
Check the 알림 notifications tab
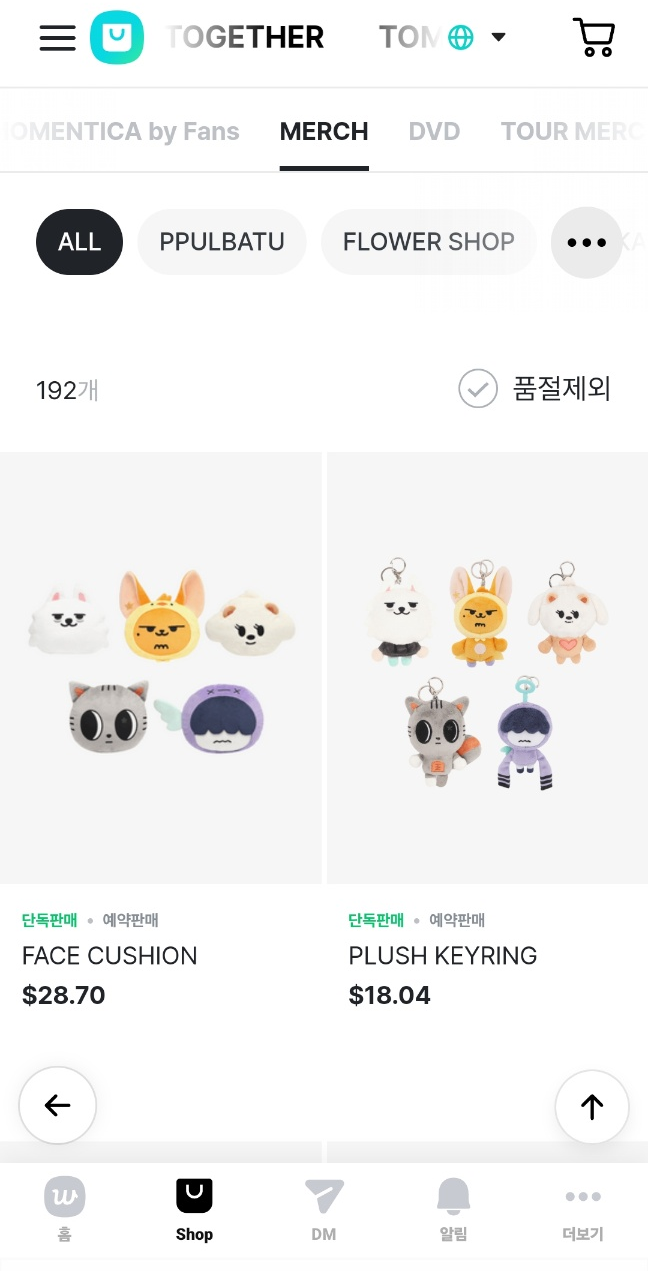(x=453, y=1209)
